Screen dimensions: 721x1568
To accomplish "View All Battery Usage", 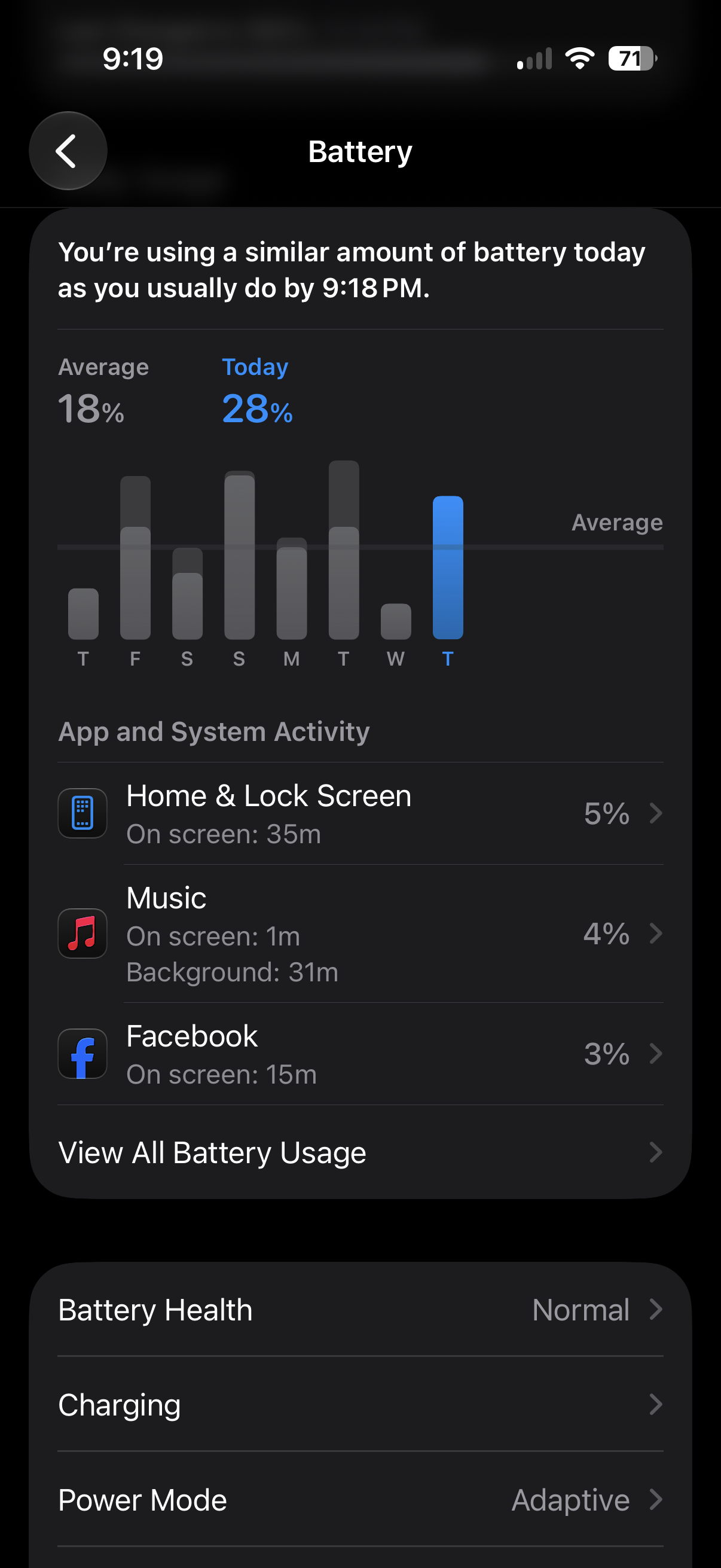I will [360, 1152].
